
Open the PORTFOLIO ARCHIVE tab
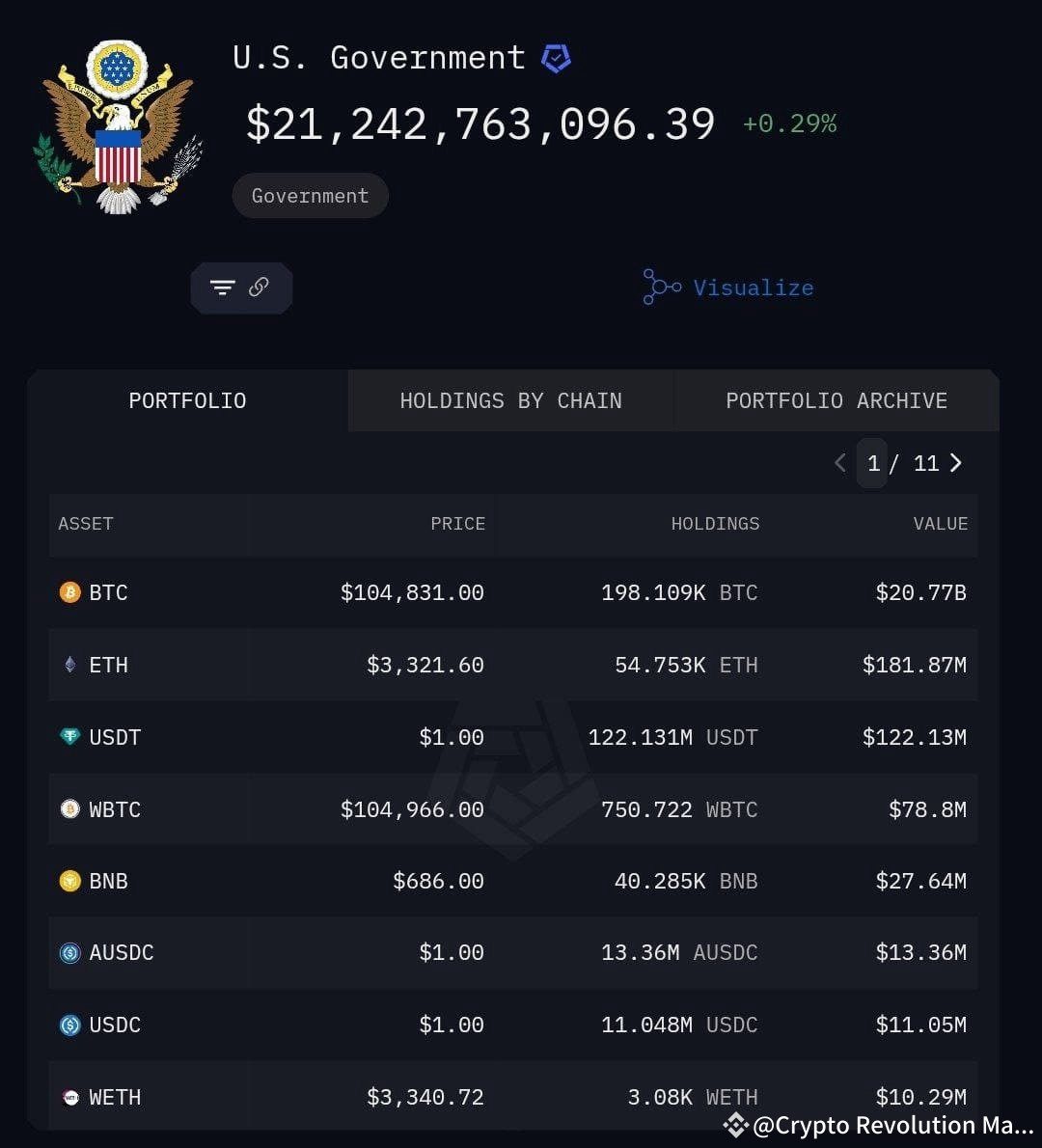click(x=836, y=400)
